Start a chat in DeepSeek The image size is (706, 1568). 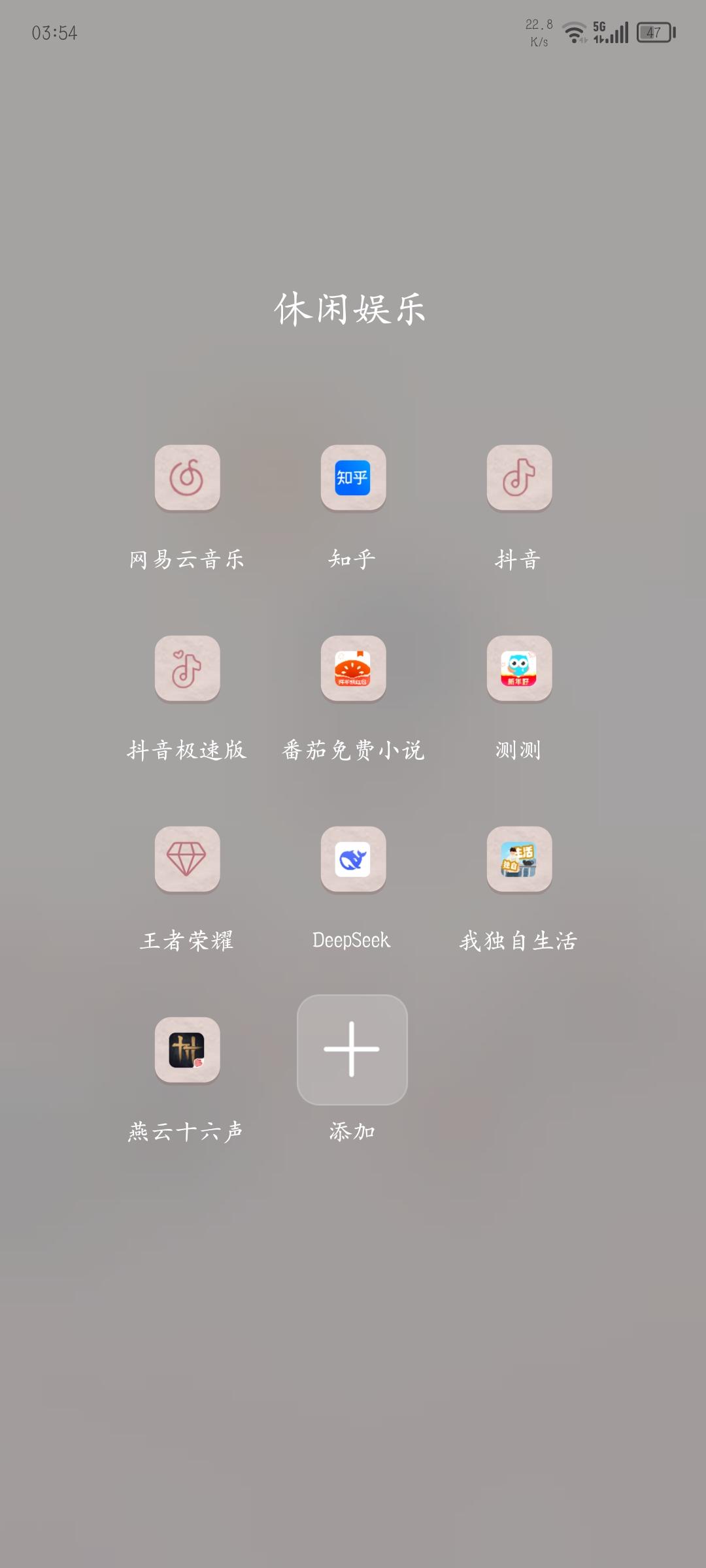(x=352, y=859)
